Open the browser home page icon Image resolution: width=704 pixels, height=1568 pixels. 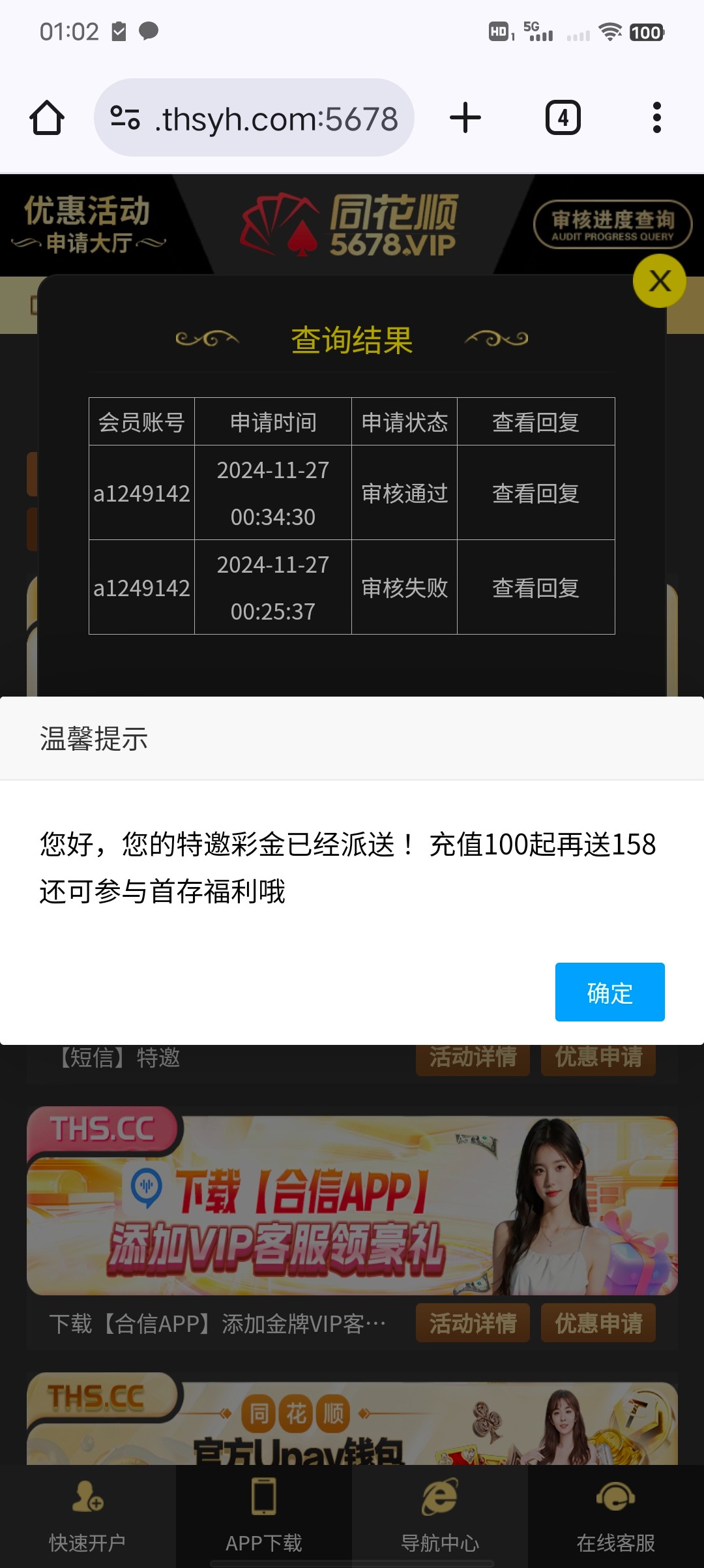[47, 118]
